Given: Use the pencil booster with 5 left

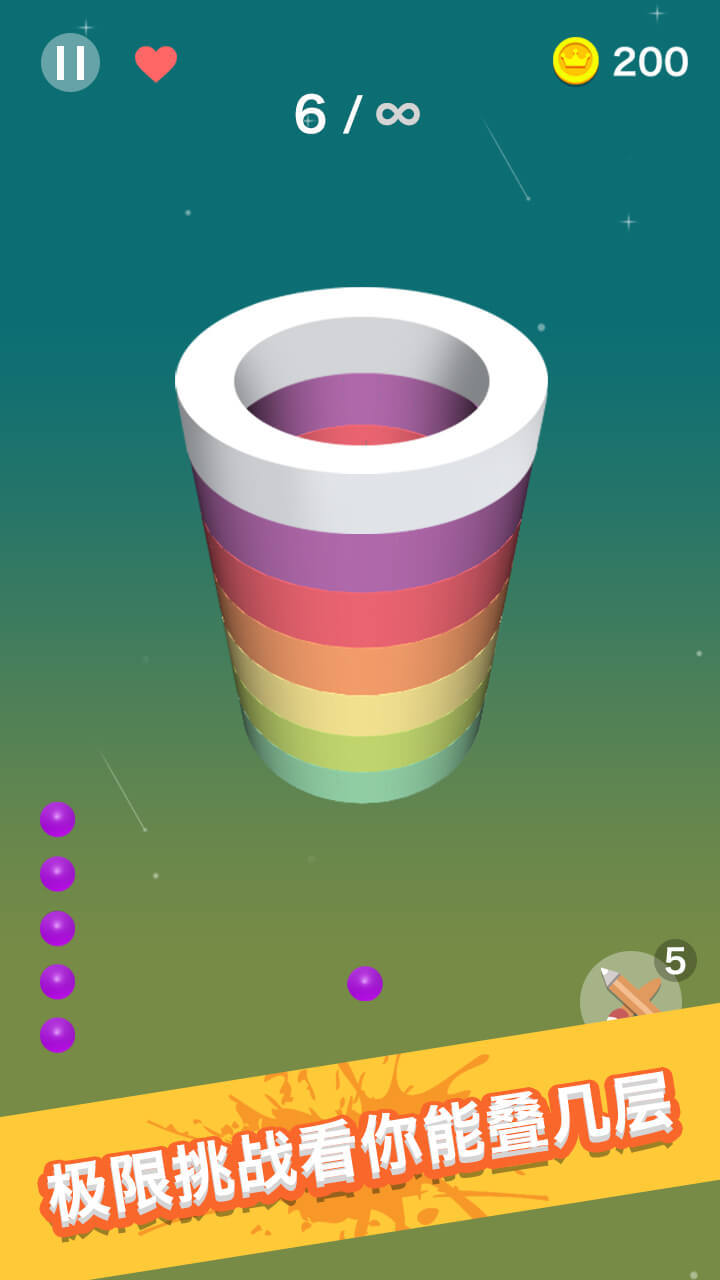Looking at the screenshot, I should (x=629, y=993).
